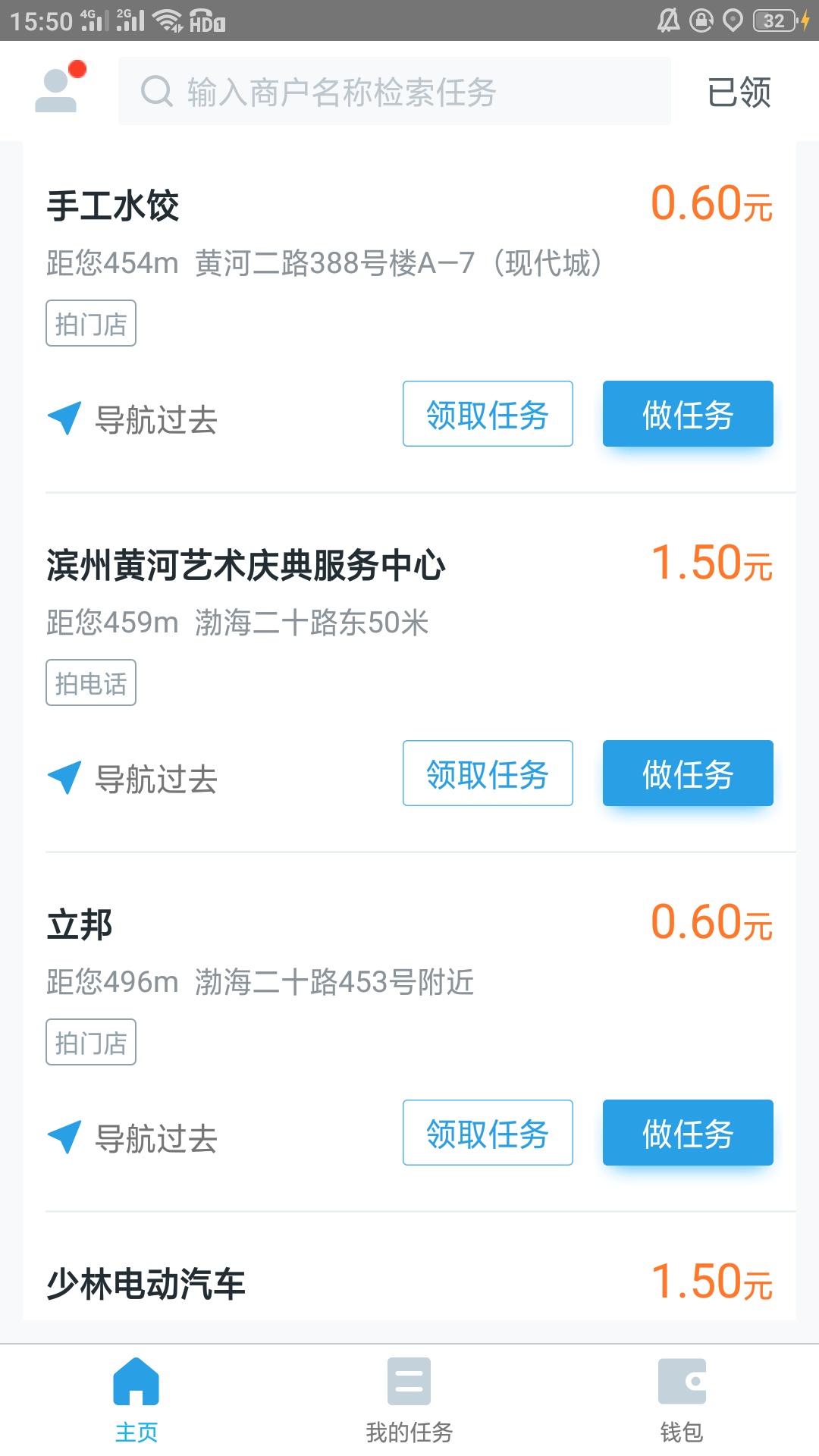Start 做任务 for 滨州黄河艺术庆典服务中心

[688, 773]
